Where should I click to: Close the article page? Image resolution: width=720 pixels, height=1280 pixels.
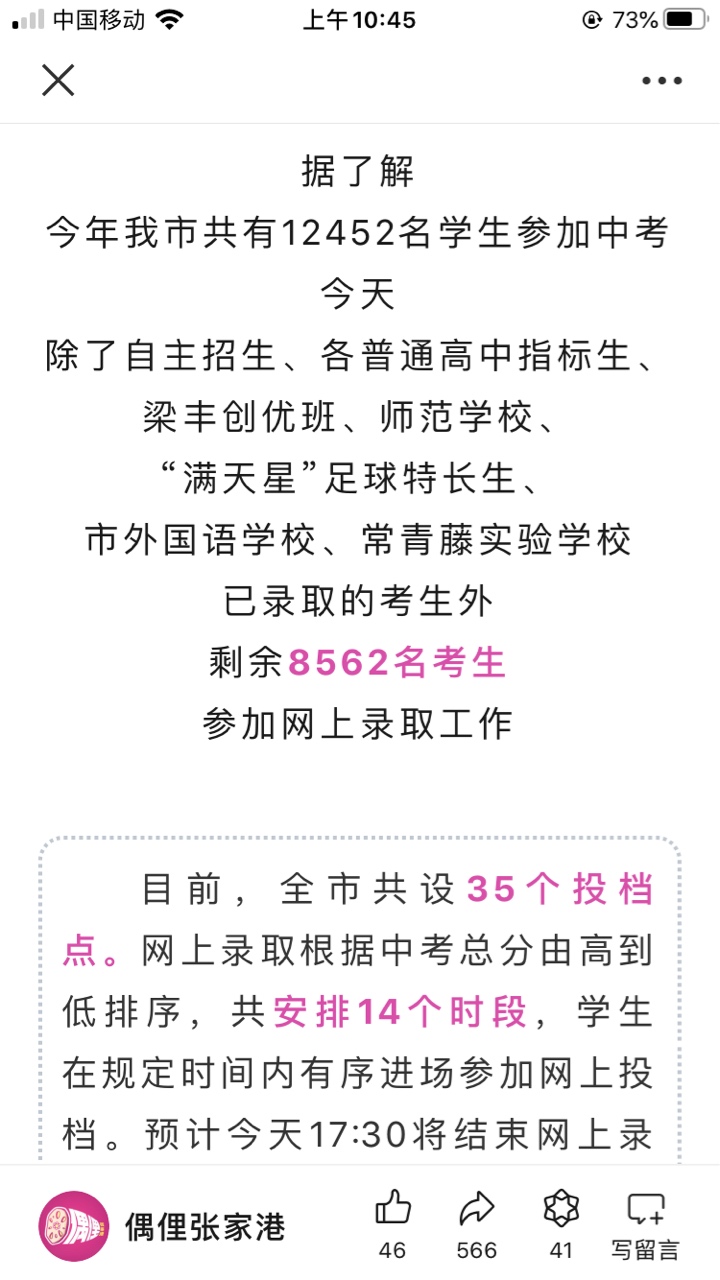58,80
